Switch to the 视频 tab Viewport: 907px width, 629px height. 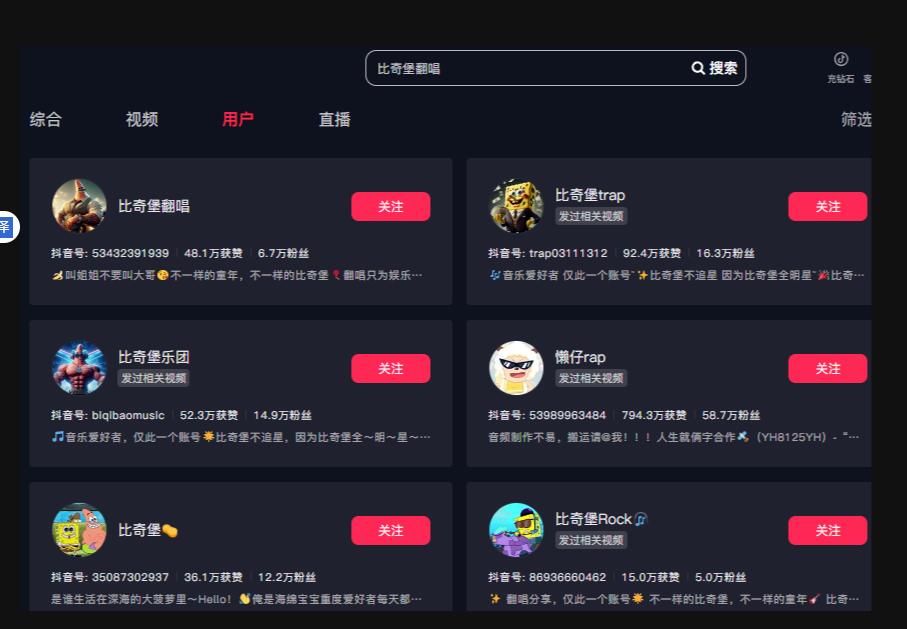pyautogui.click(x=142, y=119)
